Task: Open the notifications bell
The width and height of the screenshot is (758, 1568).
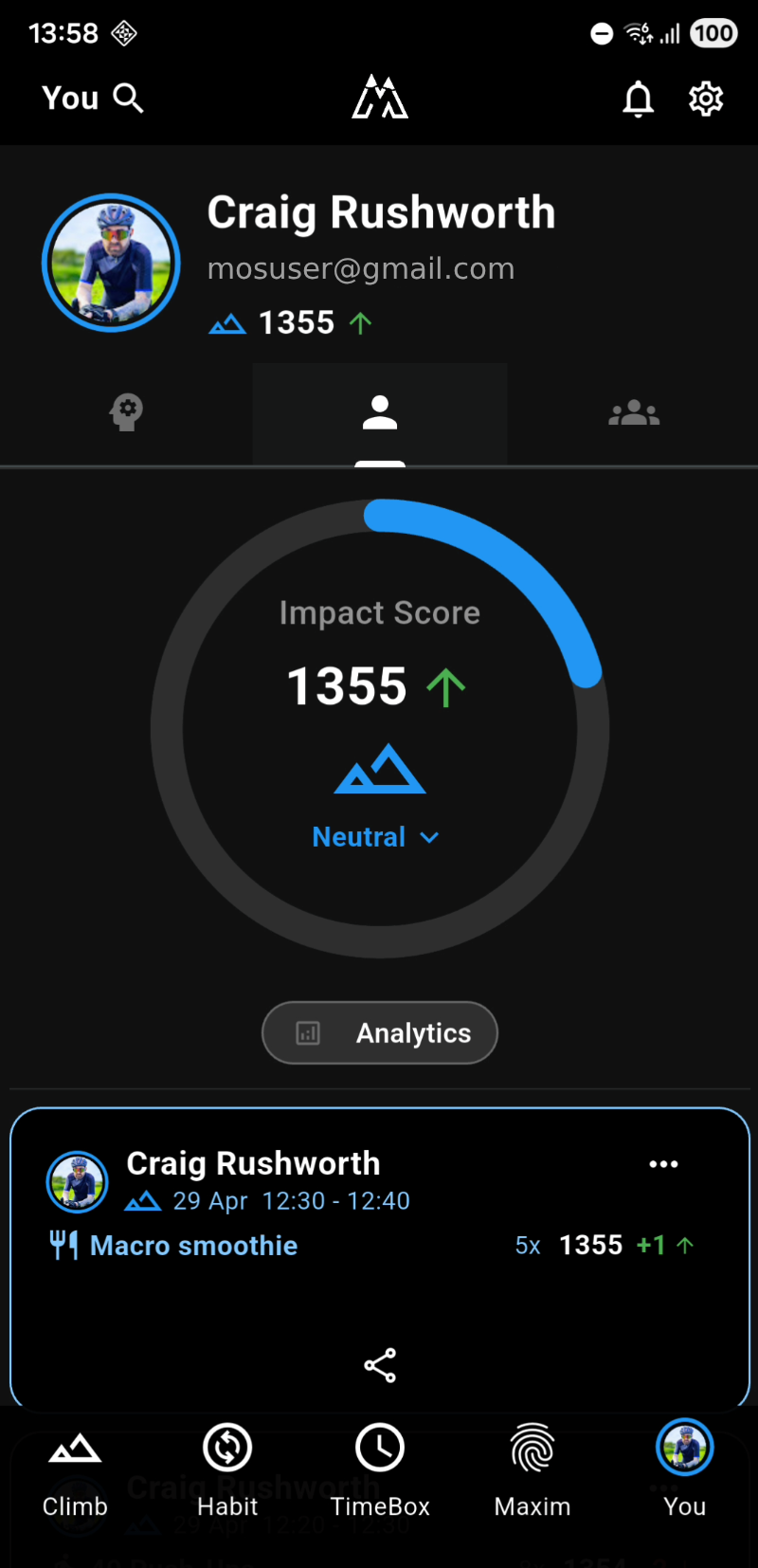Action: tap(638, 99)
